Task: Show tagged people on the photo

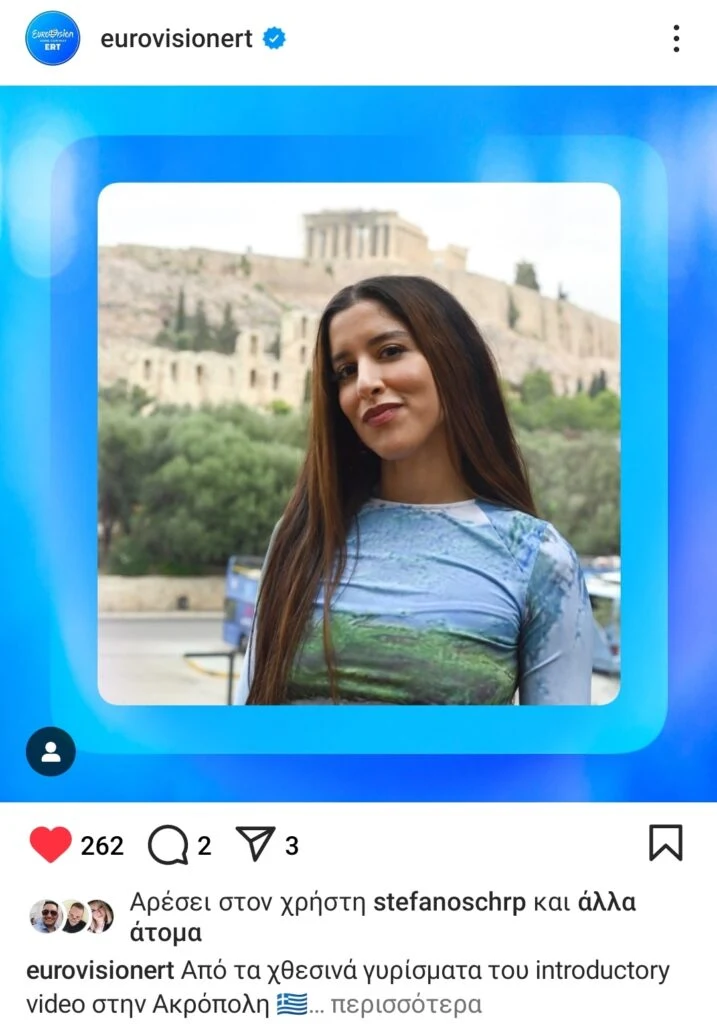Action: (51, 752)
